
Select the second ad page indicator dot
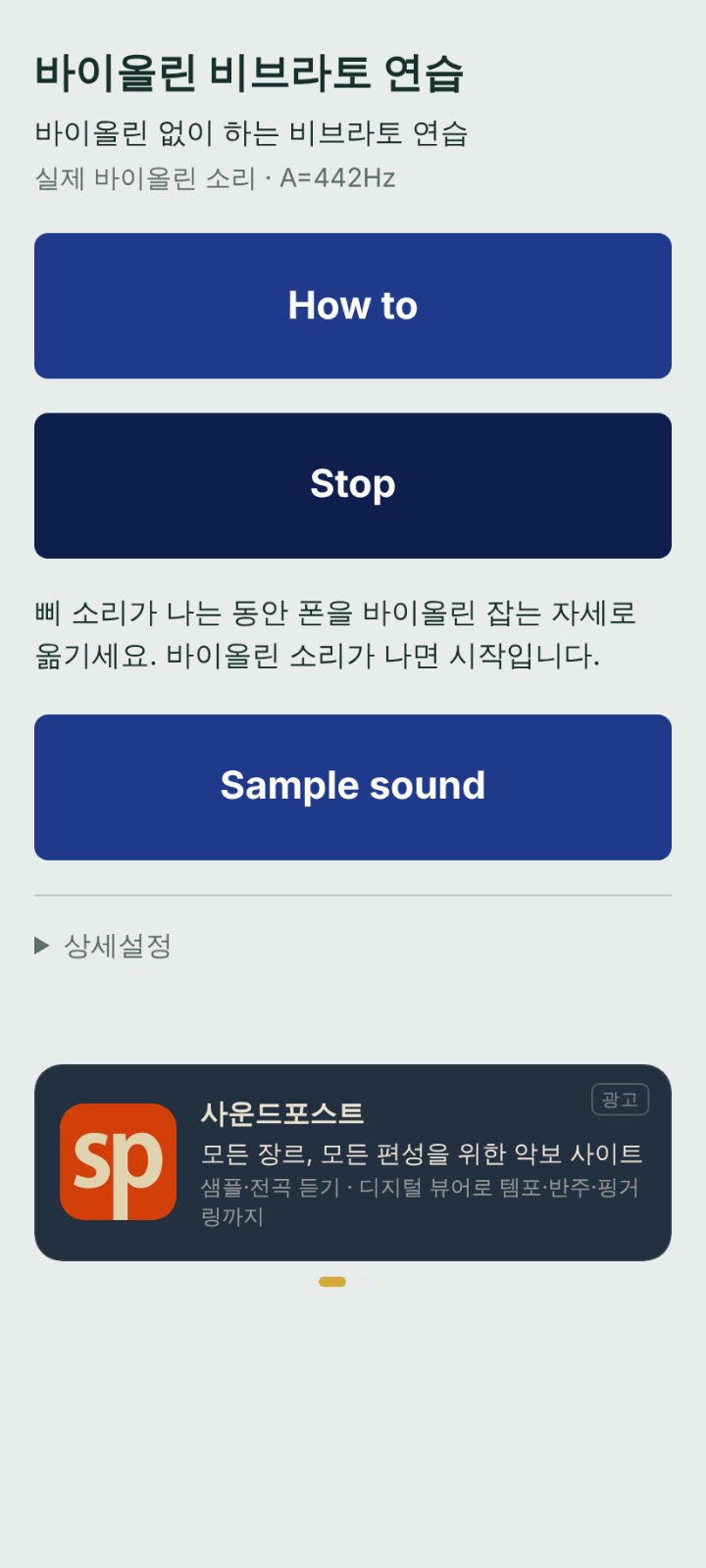click(x=362, y=1282)
